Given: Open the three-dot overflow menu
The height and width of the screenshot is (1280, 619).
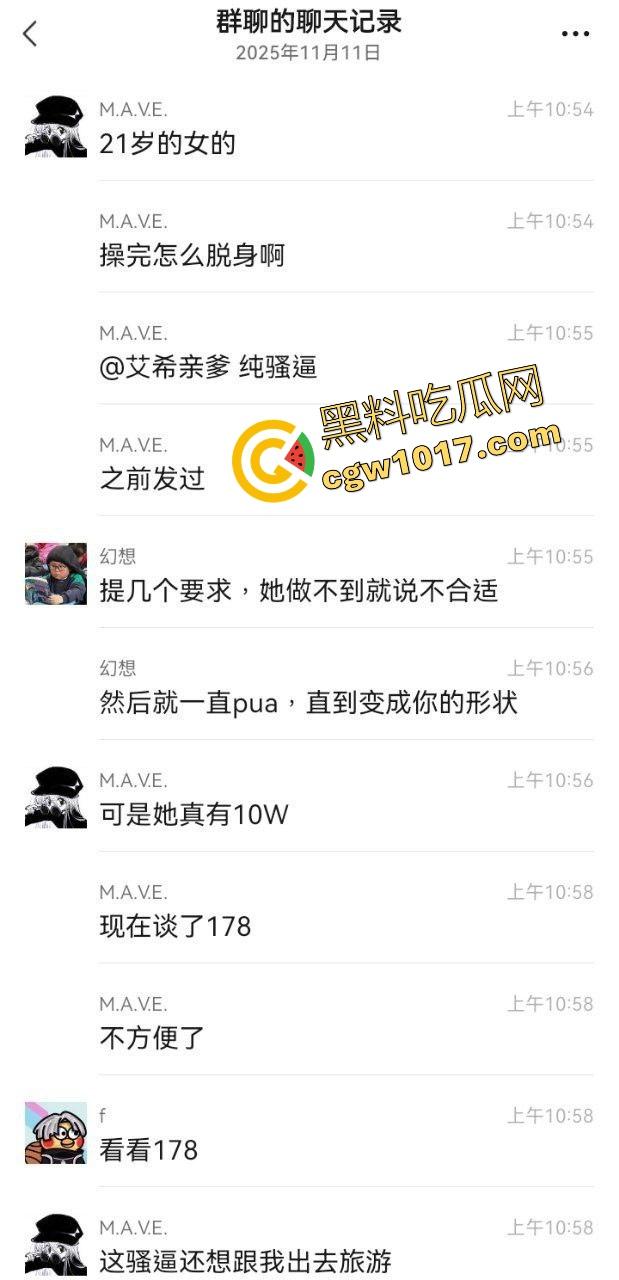Looking at the screenshot, I should tap(575, 34).
